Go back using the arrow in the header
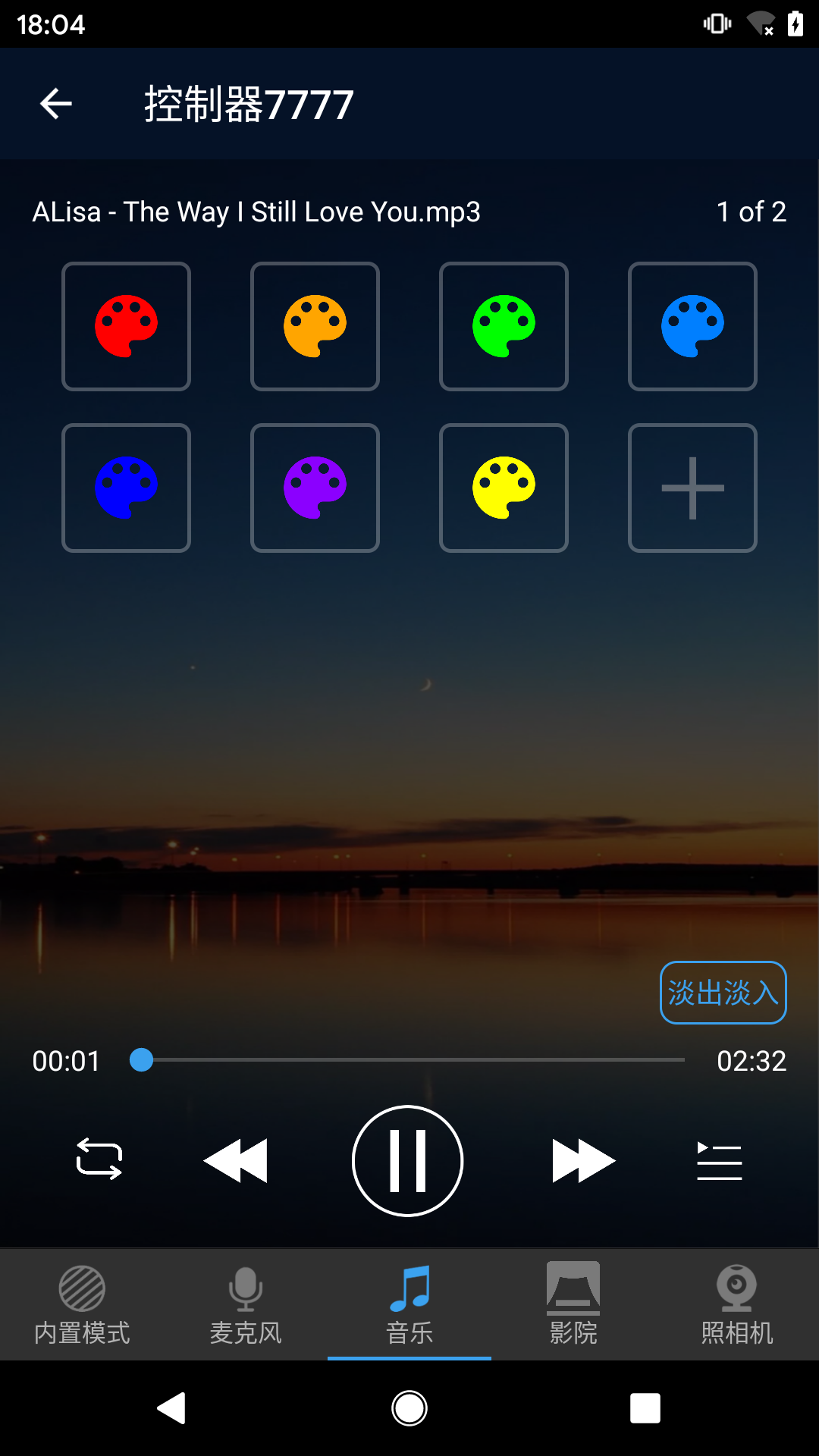Screen dimensions: 819x1456 click(56, 104)
